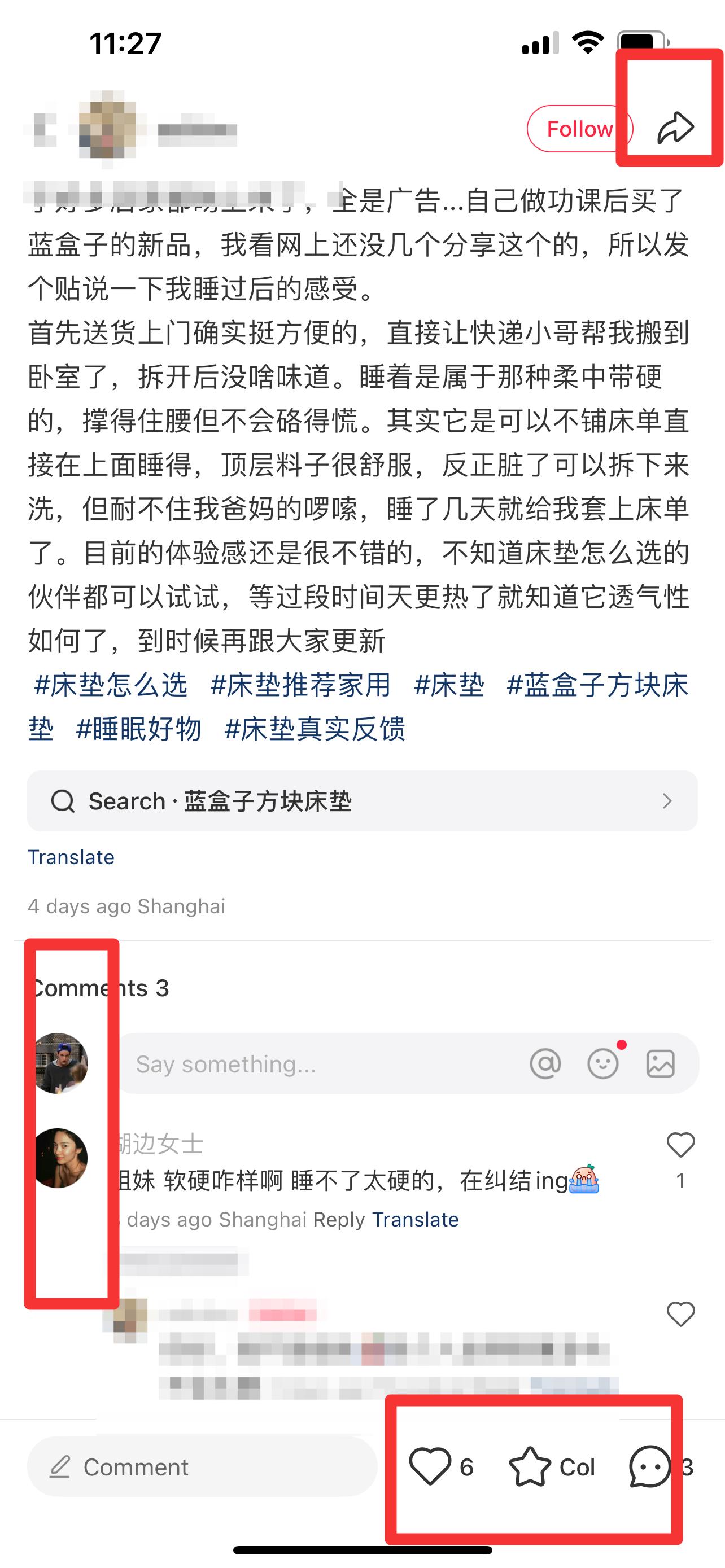Like the comment from 湖边女士
Screen dimensions: 725x1568
pyautogui.click(x=680, y=1146)
